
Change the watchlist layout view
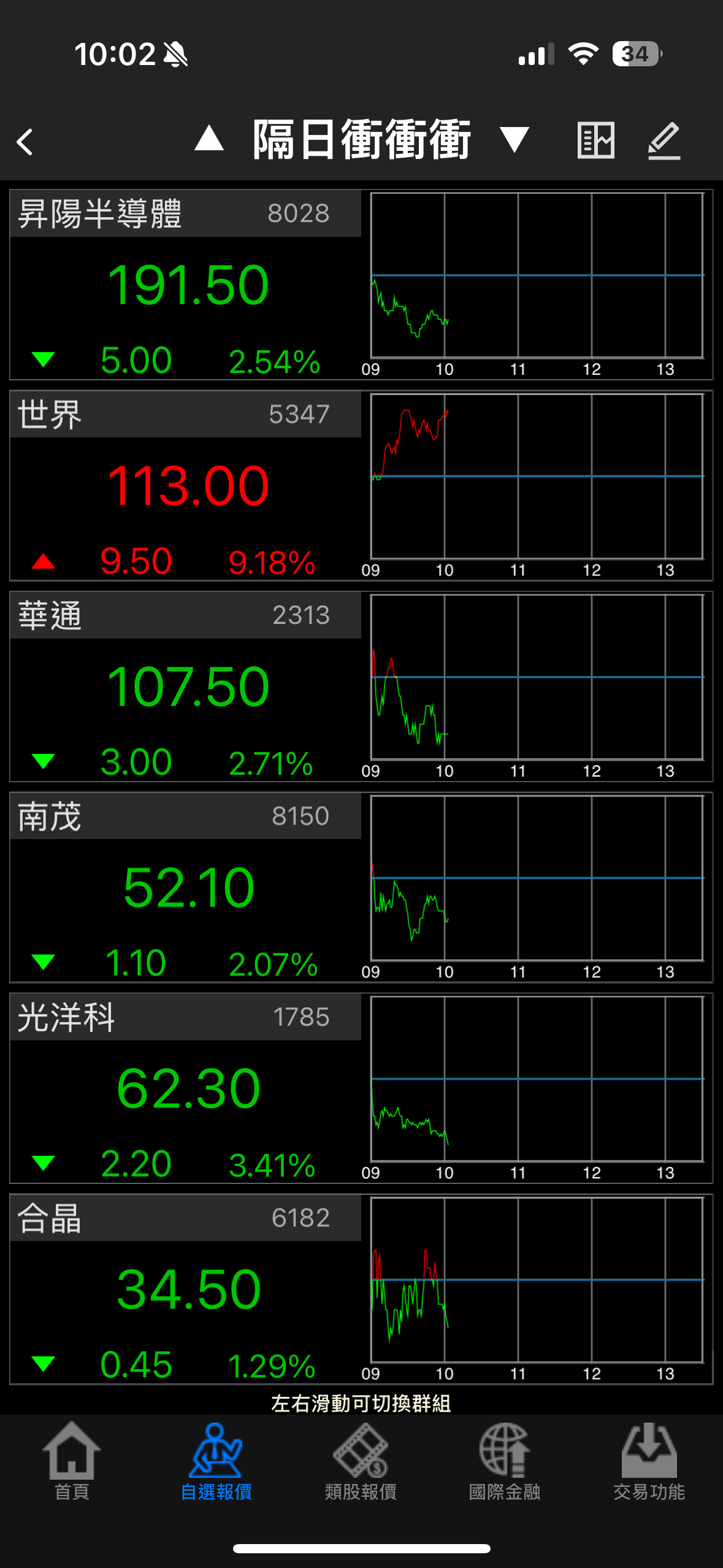point(595,140)
